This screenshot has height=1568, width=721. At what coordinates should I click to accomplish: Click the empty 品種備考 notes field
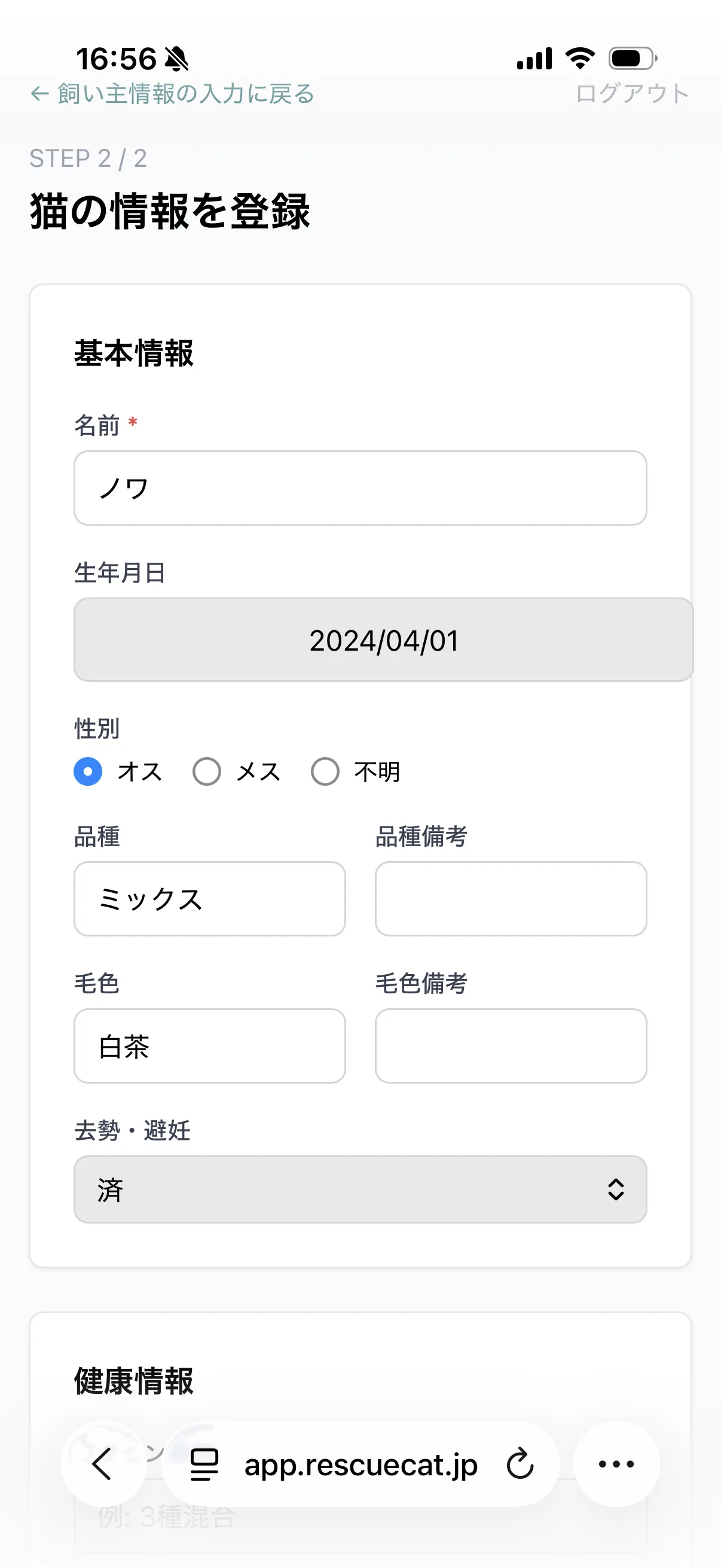pyautogui.click(x=511, y=899)
